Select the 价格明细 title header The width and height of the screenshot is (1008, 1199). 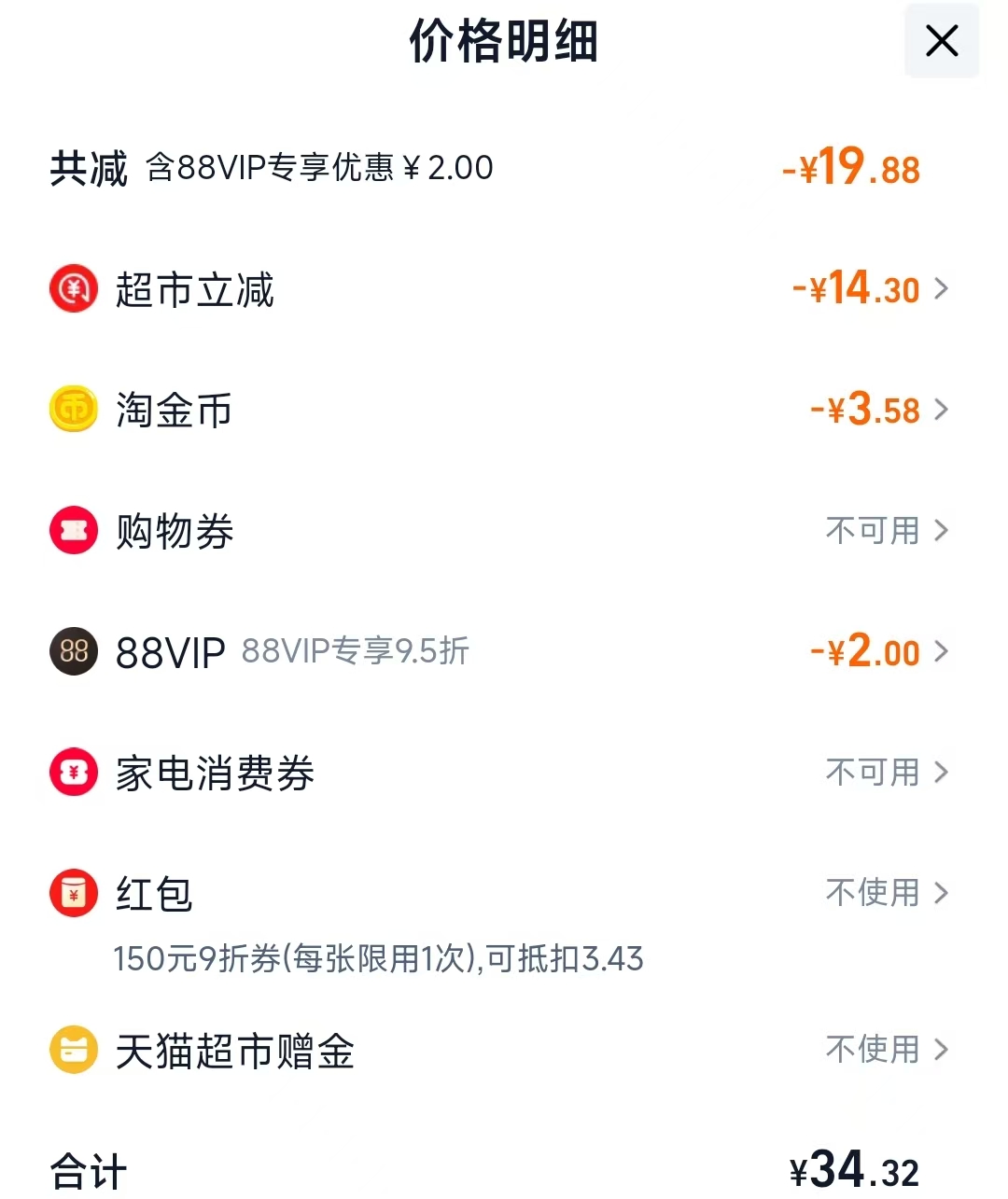(x=504, y=41)
